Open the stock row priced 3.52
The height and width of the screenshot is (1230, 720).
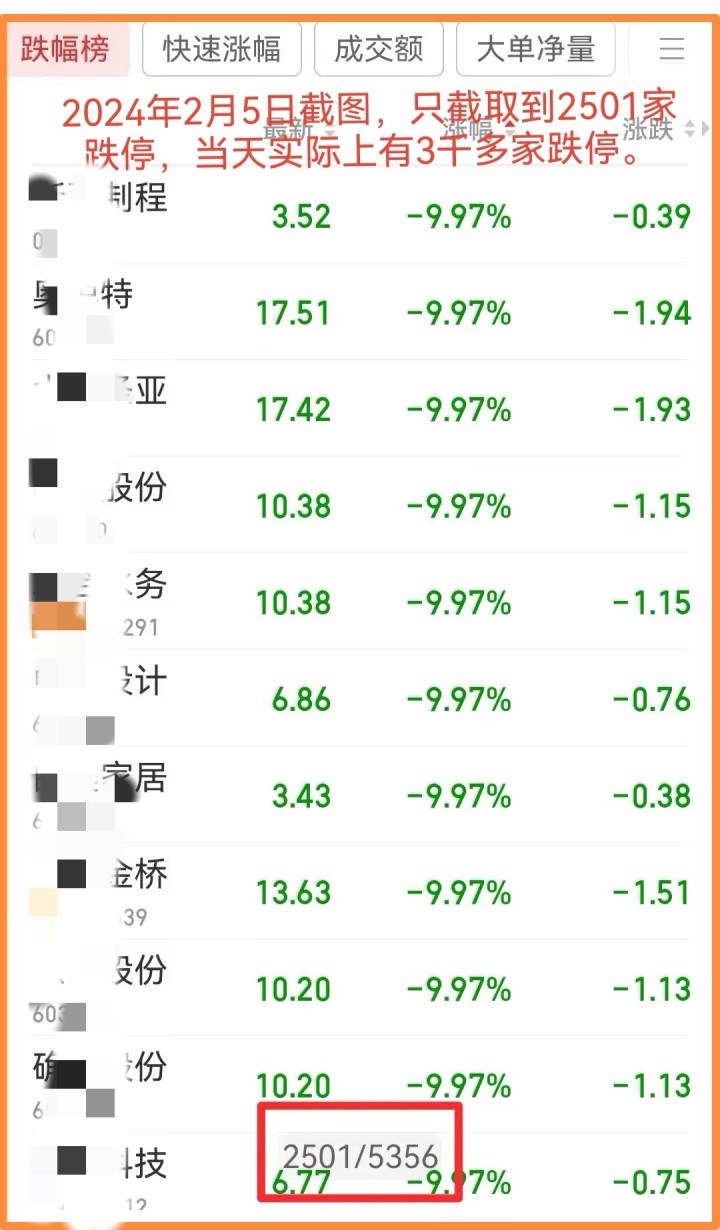tap(360, 215)
